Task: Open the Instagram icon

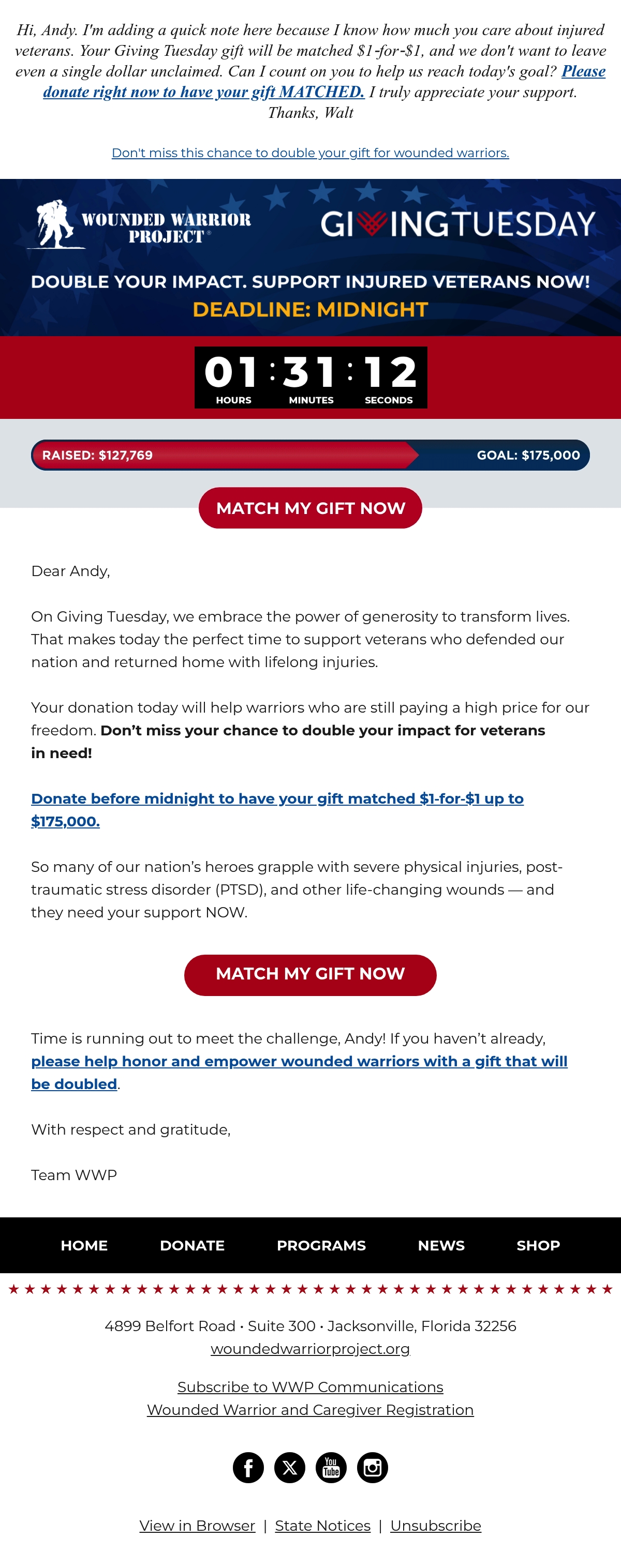Action: coord(373,1468)
